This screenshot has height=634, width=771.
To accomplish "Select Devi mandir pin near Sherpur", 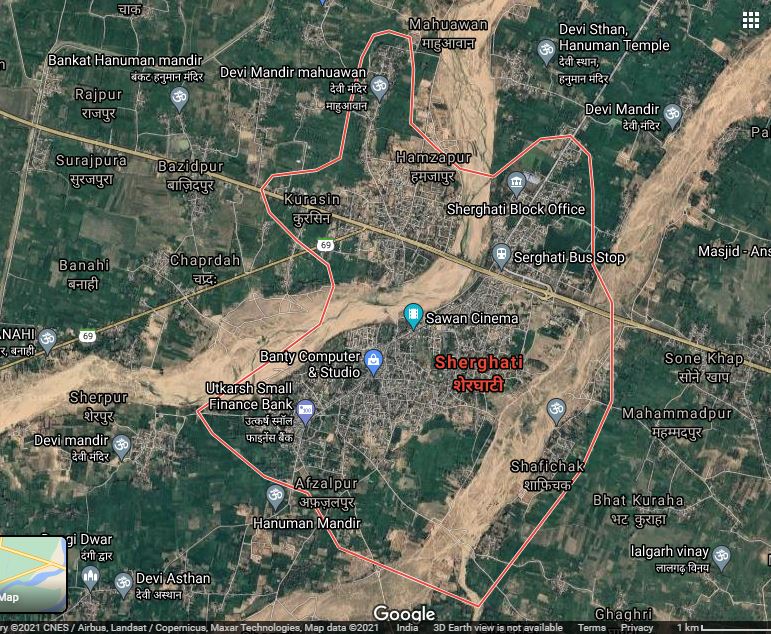I will (122, 447).
